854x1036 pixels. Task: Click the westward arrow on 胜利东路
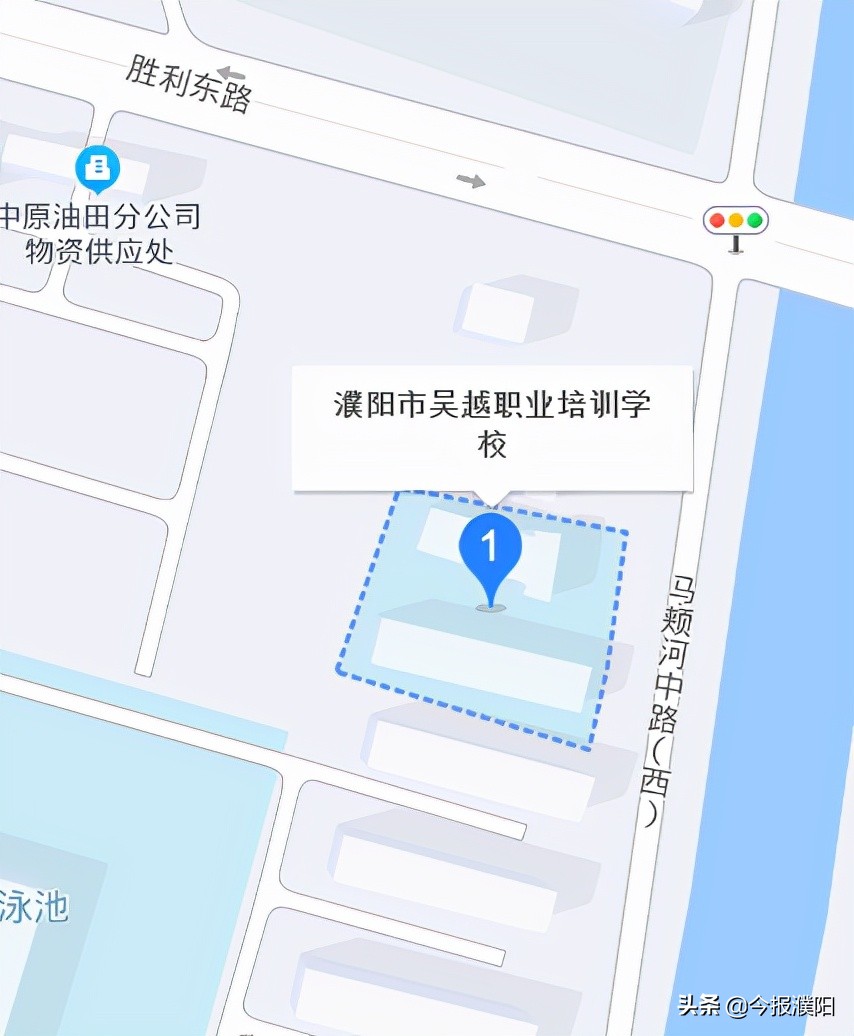(x=228, y=71)
